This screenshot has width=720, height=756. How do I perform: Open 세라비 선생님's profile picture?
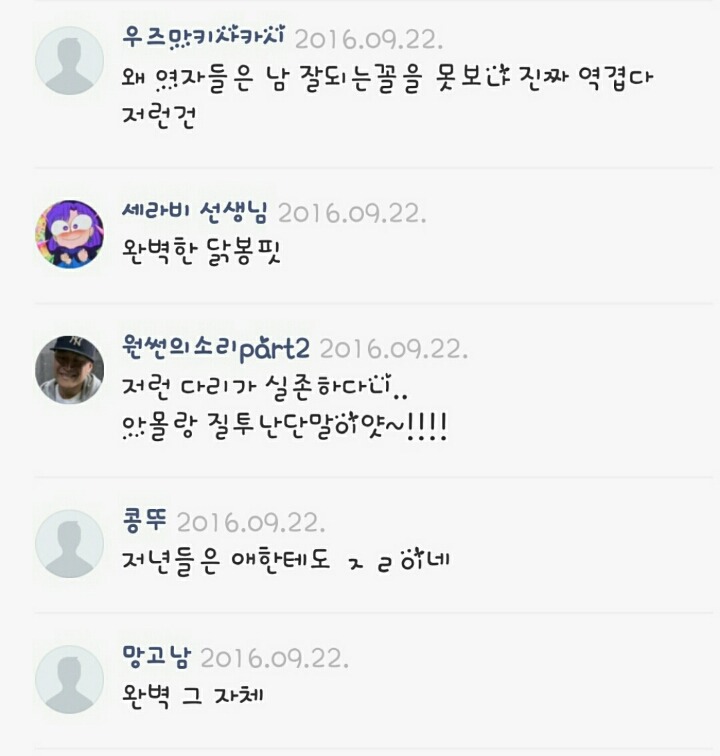pos(69,234)
